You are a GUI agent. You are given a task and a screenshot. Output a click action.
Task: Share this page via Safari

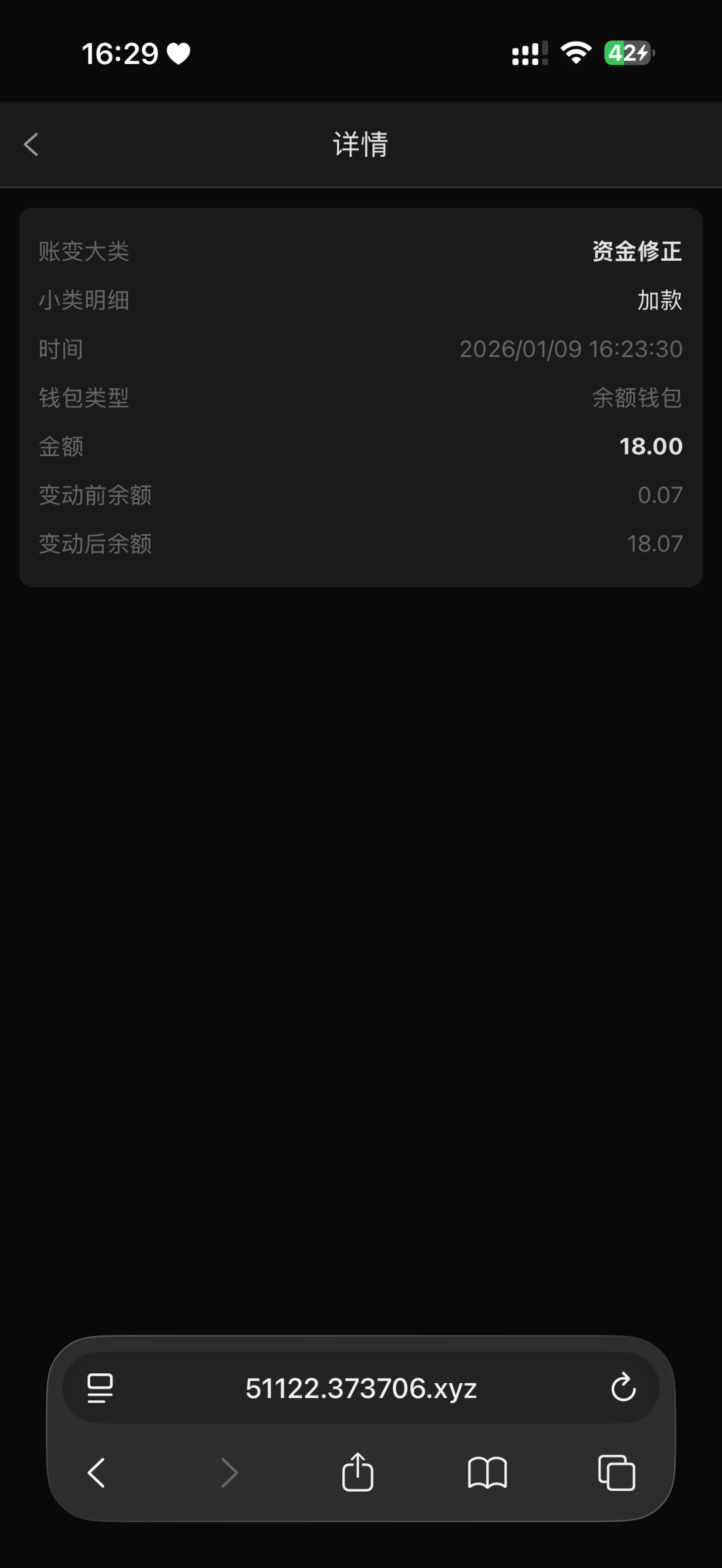click(357, 1472)
